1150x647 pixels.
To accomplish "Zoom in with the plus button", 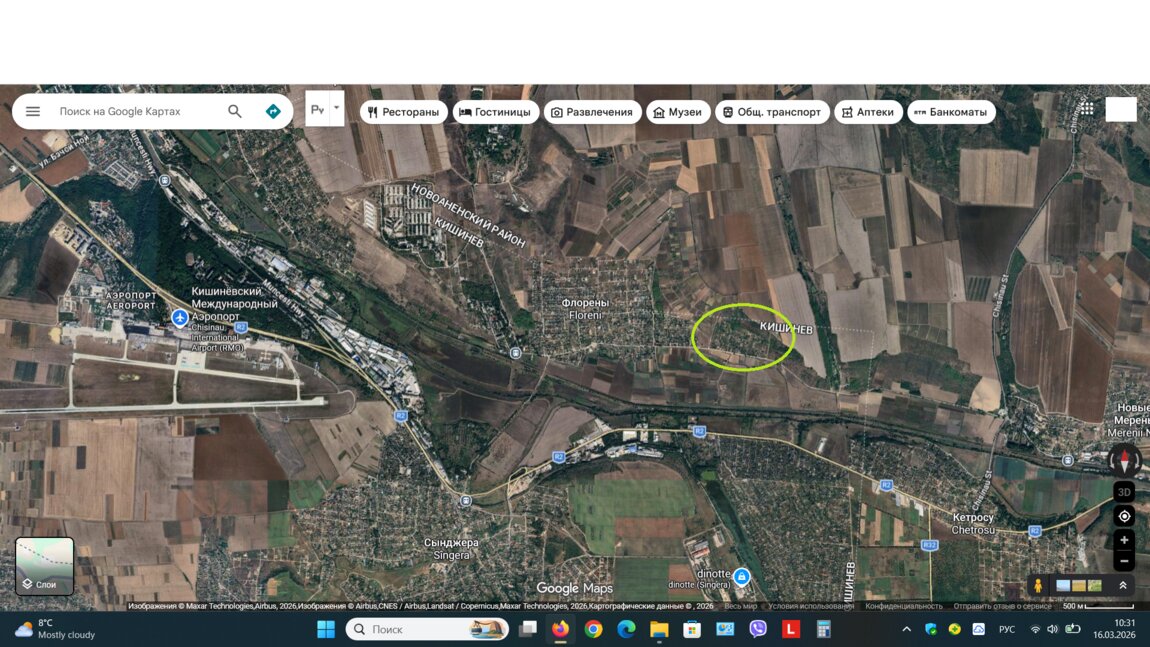I will [x=1124, y=540].
